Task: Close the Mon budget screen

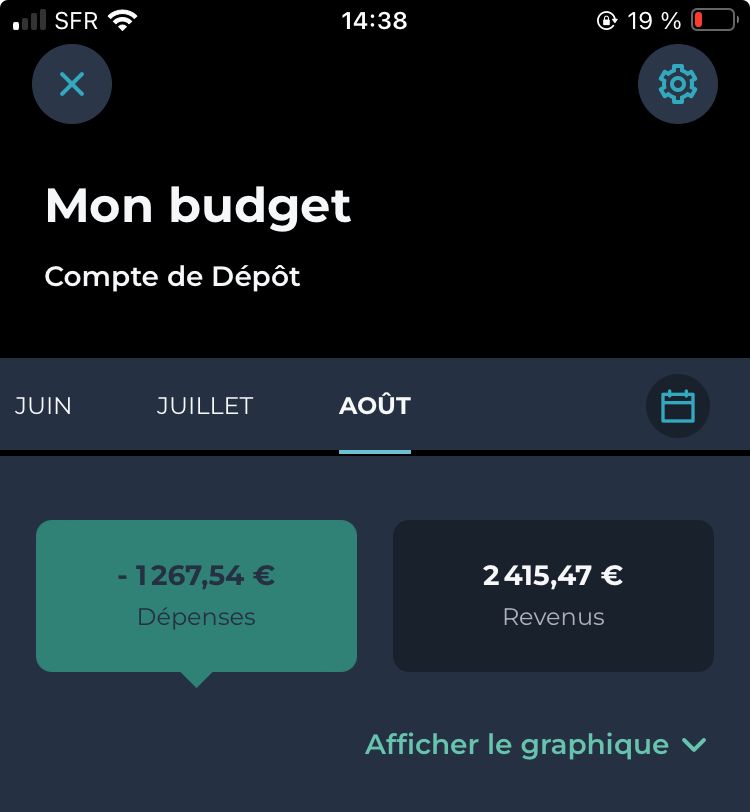Action: [72, 84]
